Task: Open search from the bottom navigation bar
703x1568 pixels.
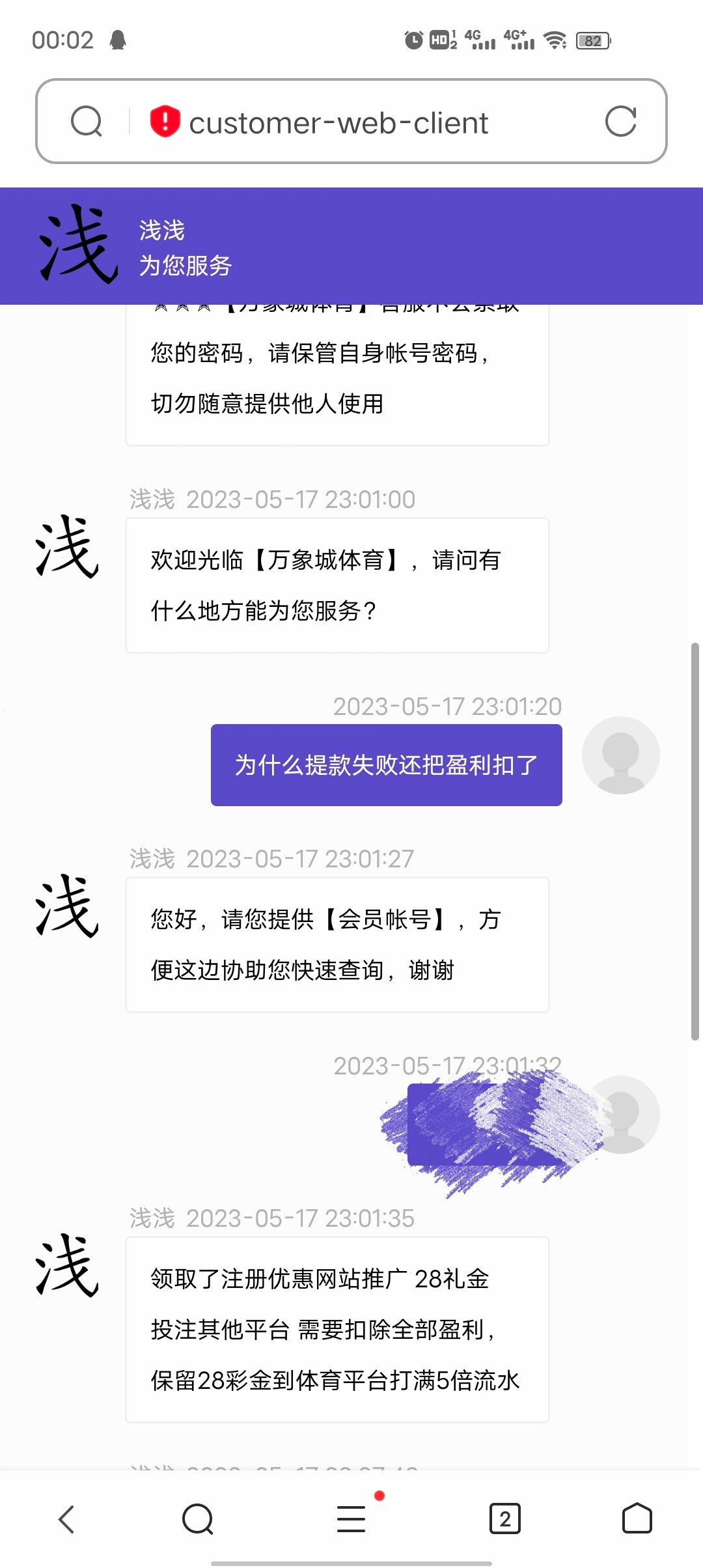Action: [197, 1519]
